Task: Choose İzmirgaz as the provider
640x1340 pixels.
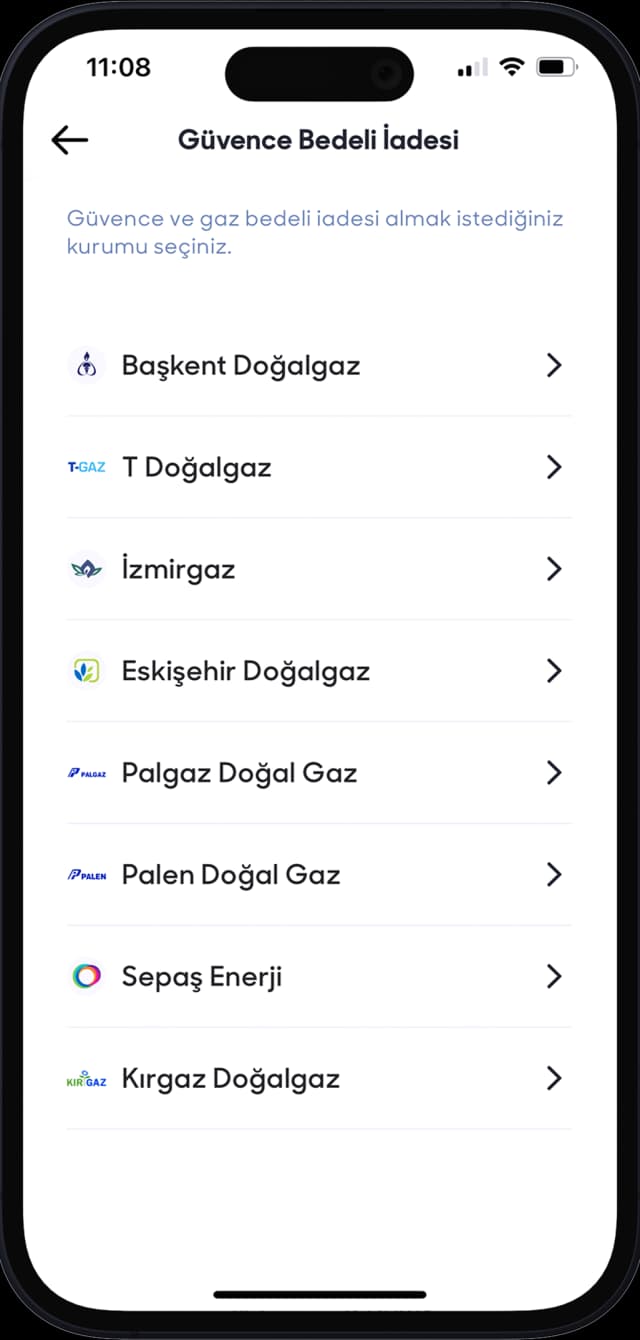Action: pos(179,570)
